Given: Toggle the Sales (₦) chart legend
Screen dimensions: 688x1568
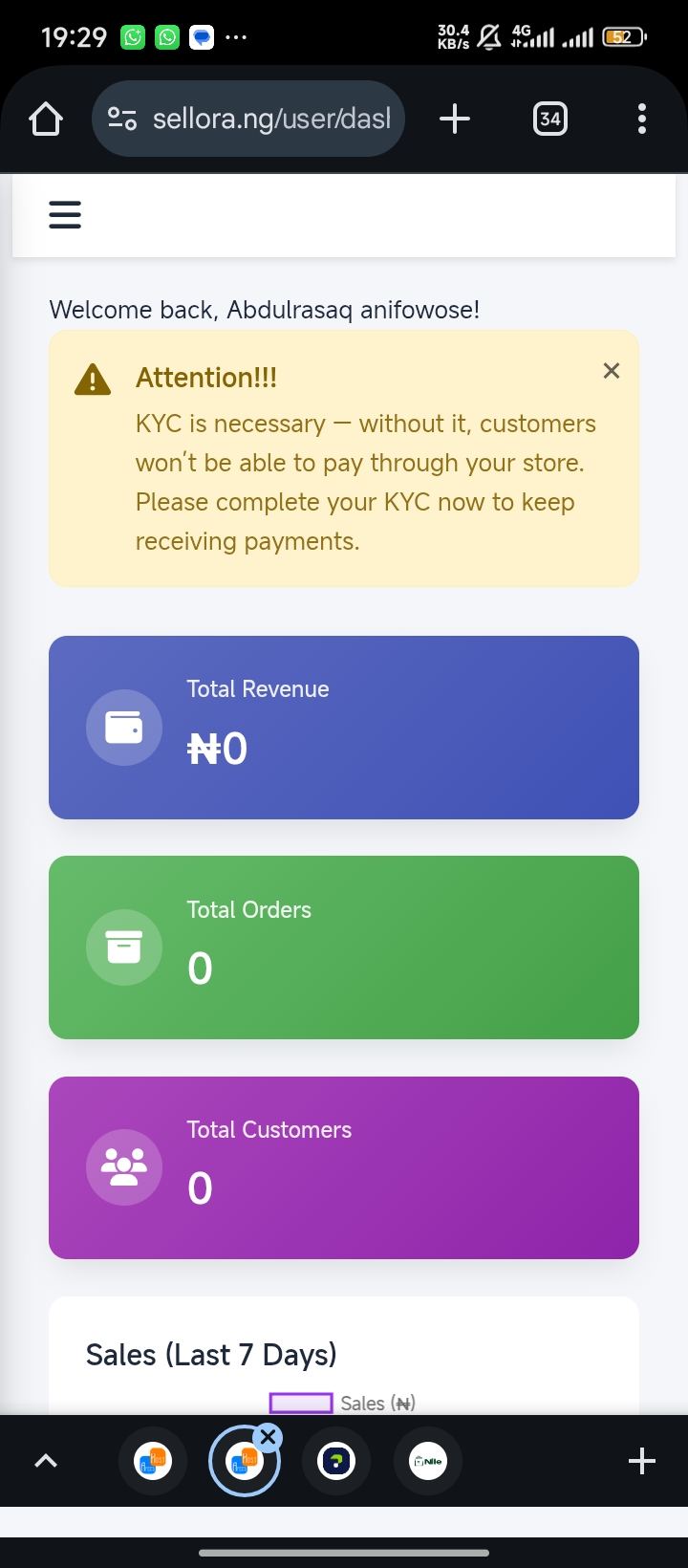Looking at the screenshot, I should coord(344,1403).
